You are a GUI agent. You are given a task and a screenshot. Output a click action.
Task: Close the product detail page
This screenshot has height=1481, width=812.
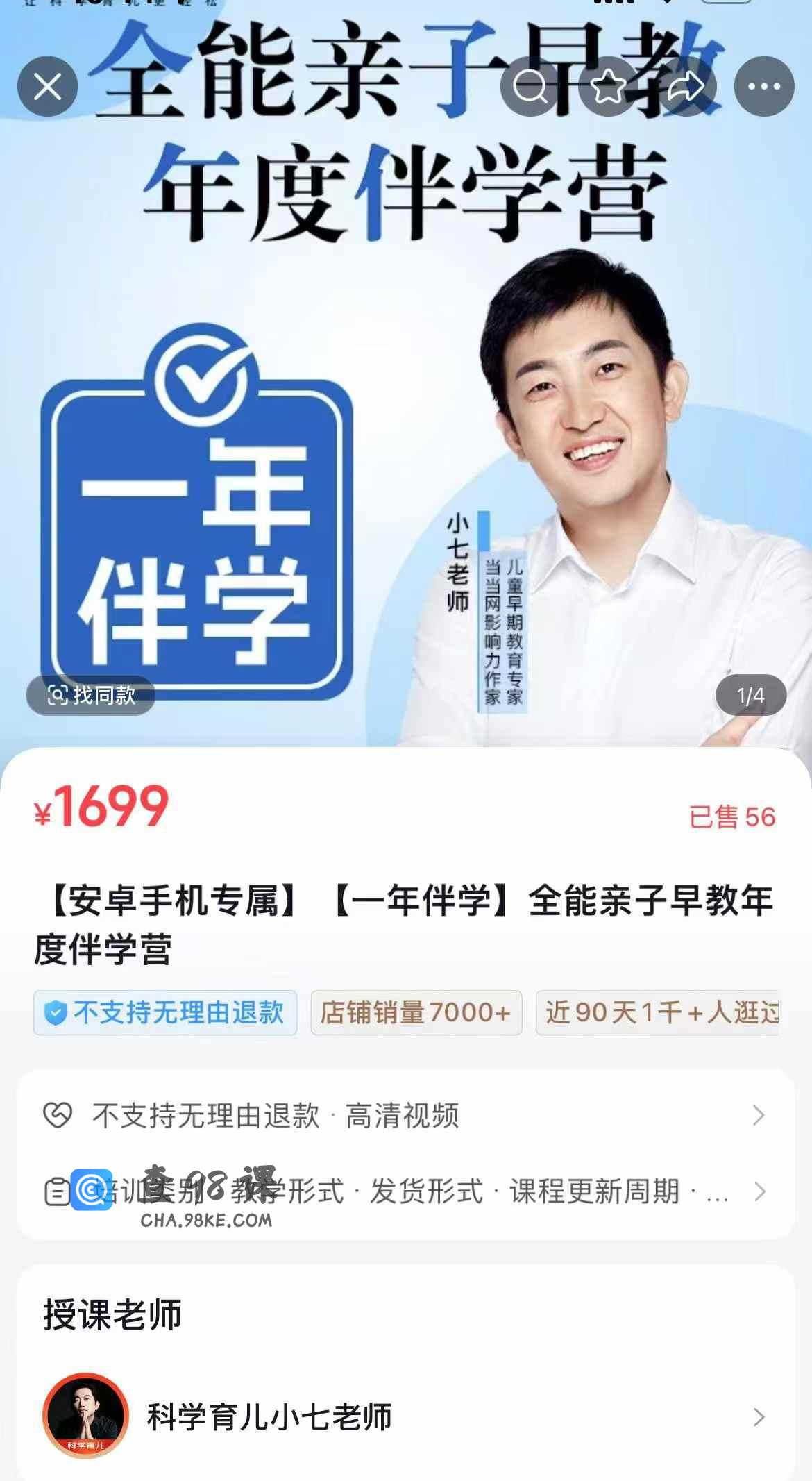(x=47, y=87)
